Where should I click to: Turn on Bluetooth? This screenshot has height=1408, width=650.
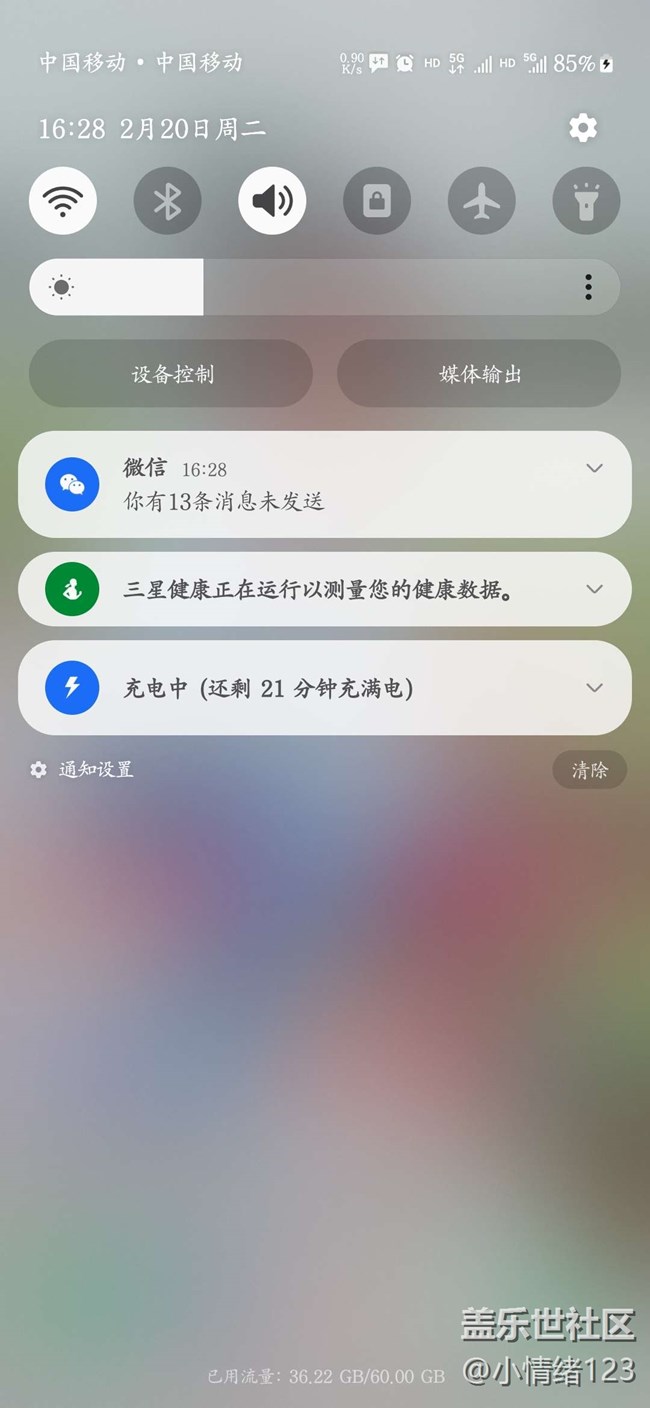click(x=167, y=201)
